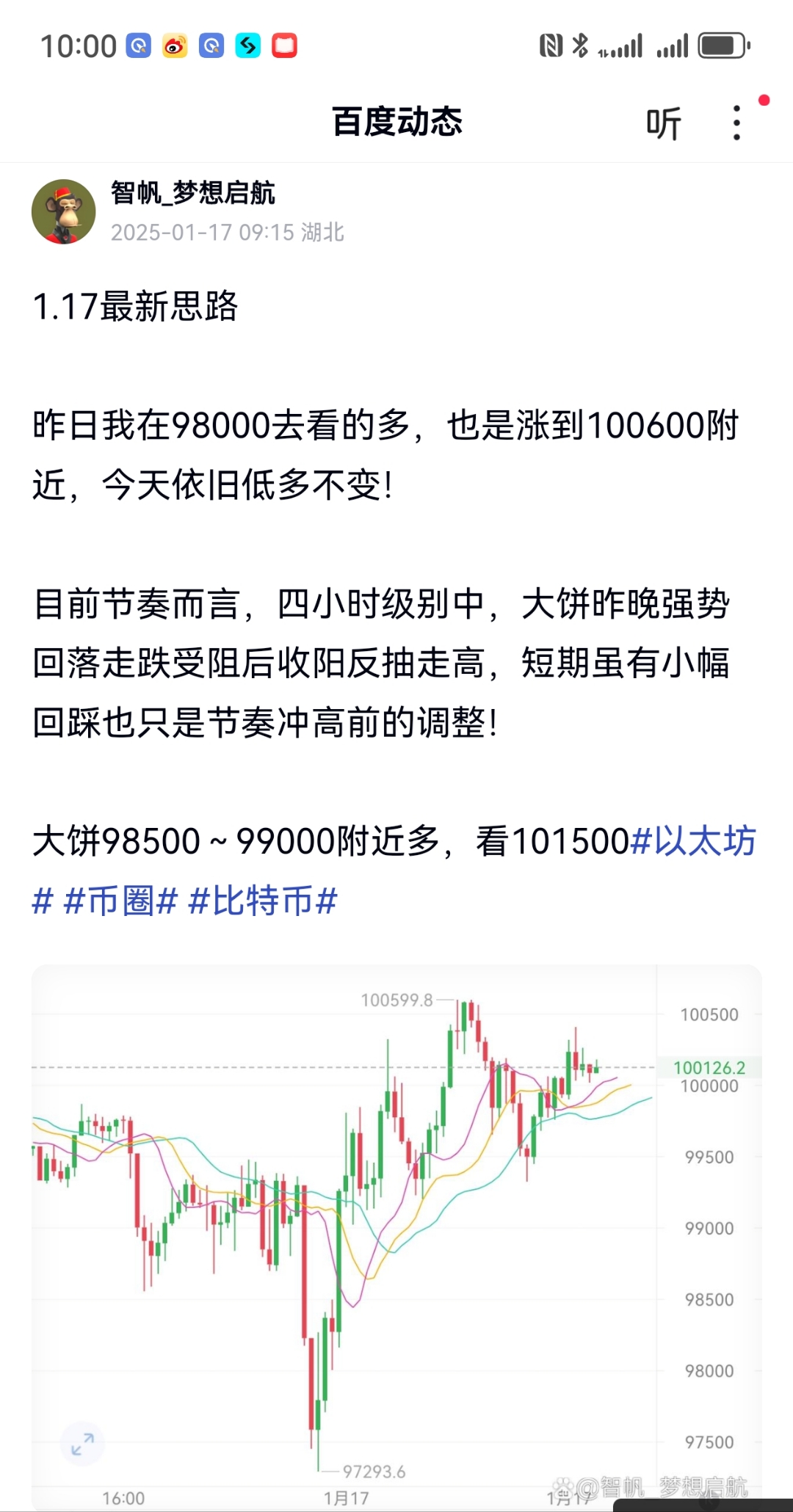Tap the candlestick chart image
The width and height of the screenshot is (793, 1512).
tap(367, 1211)
